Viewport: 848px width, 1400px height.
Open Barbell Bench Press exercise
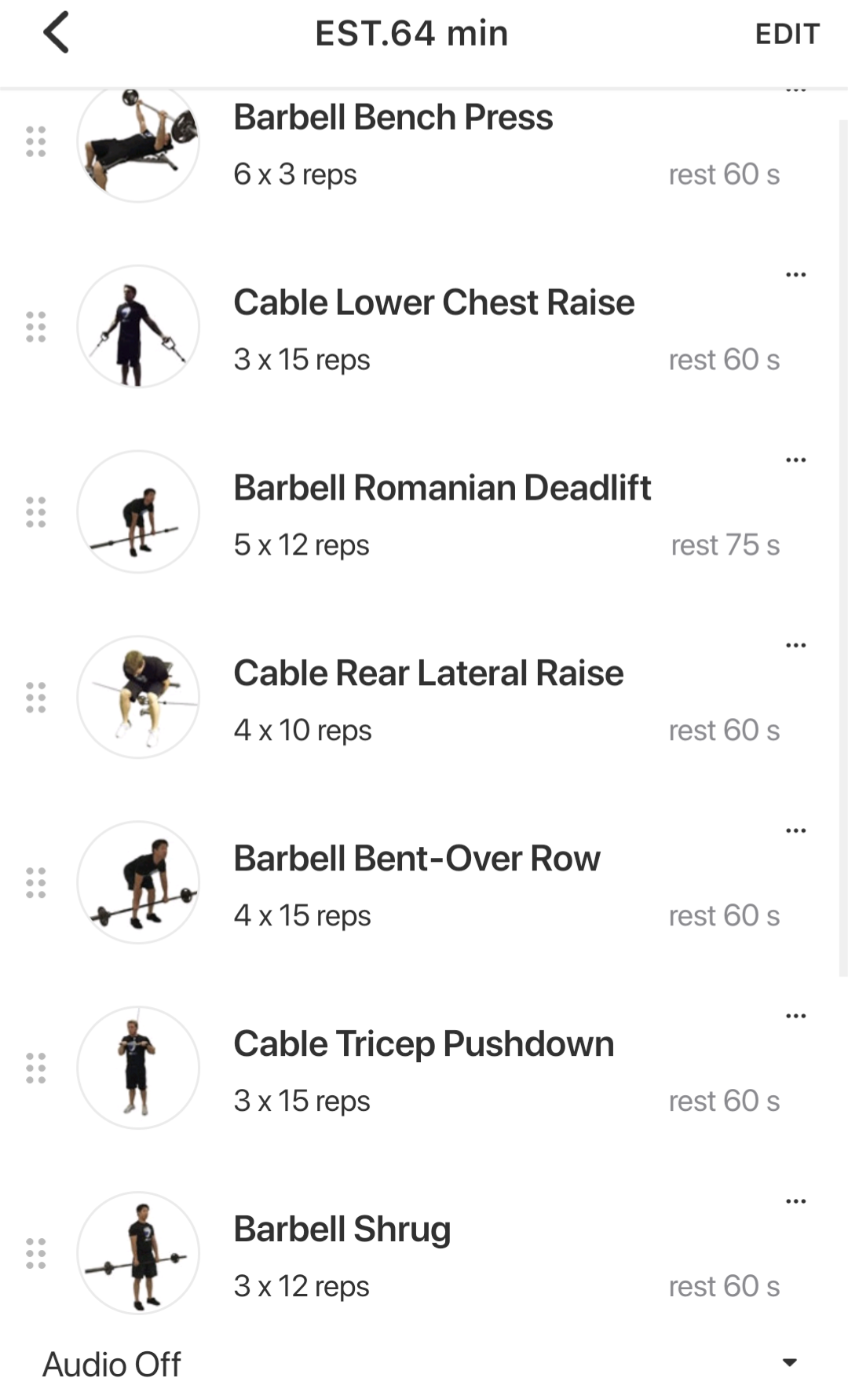(393, 118)
